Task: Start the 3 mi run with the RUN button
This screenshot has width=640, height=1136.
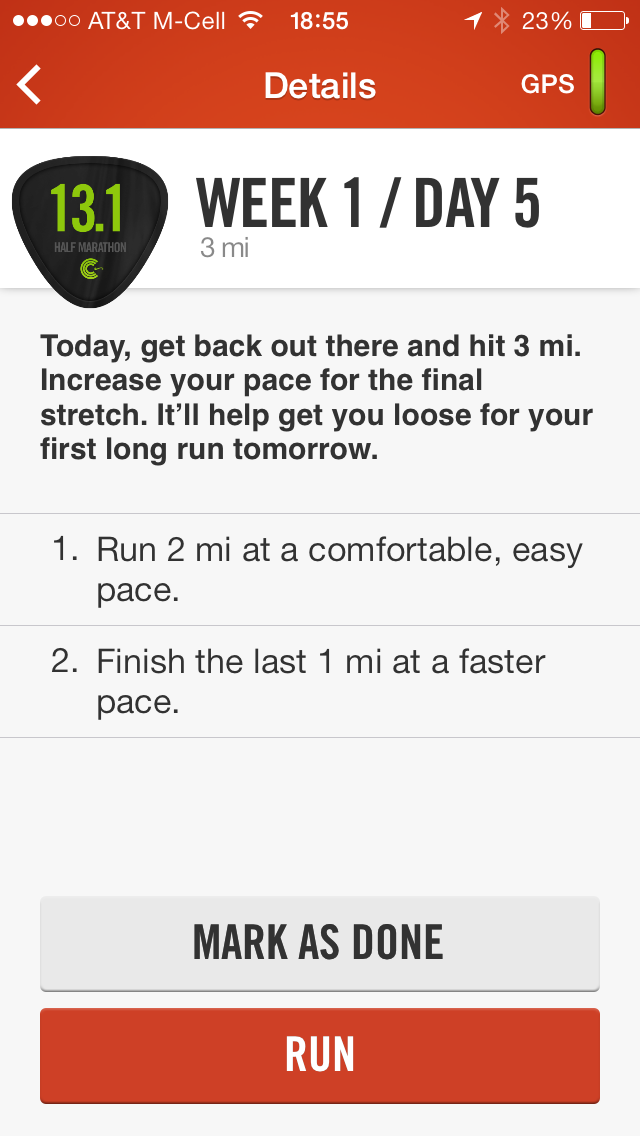Action: (319, 1055)
